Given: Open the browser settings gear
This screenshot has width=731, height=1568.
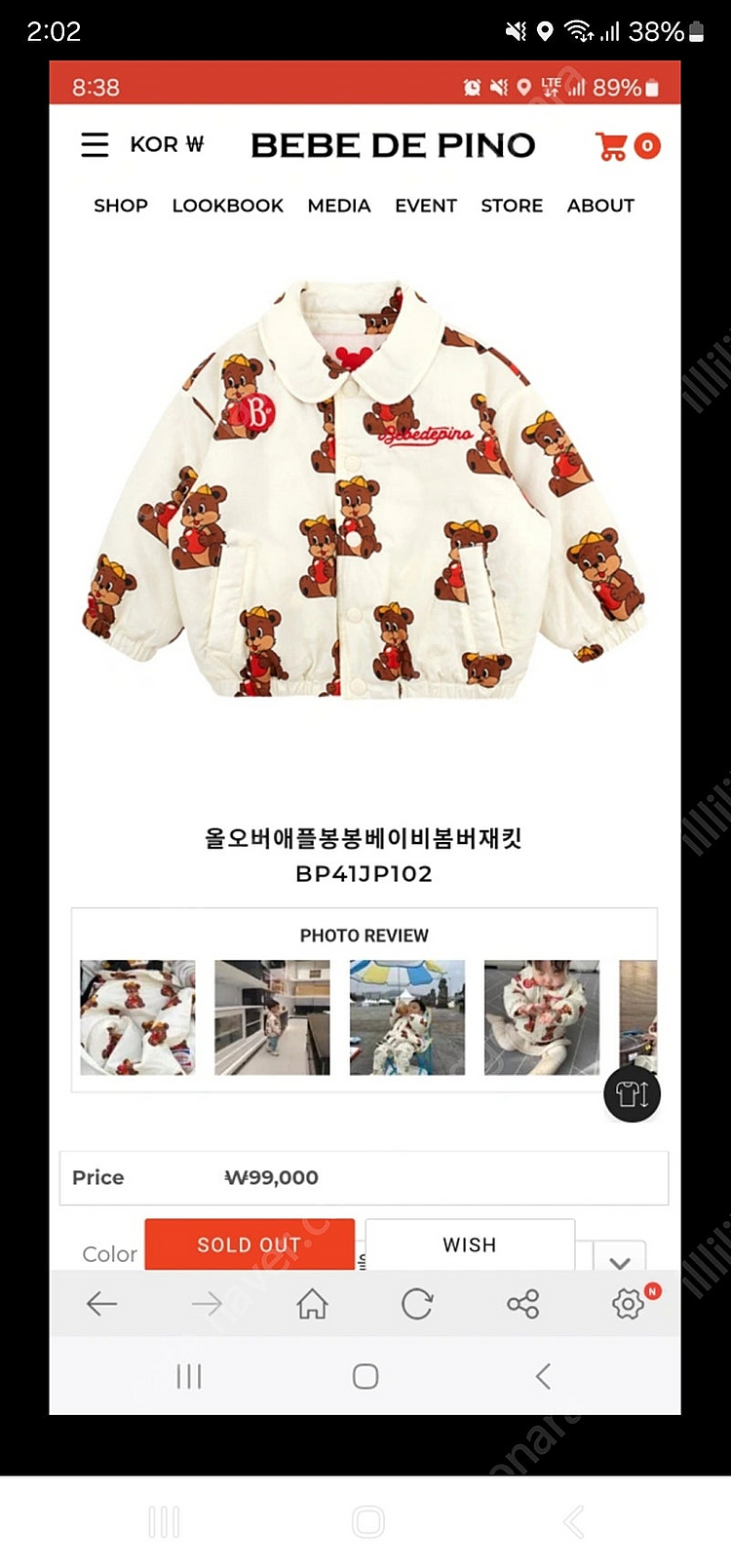Looking at the screenshot, I should [629, 1304].
